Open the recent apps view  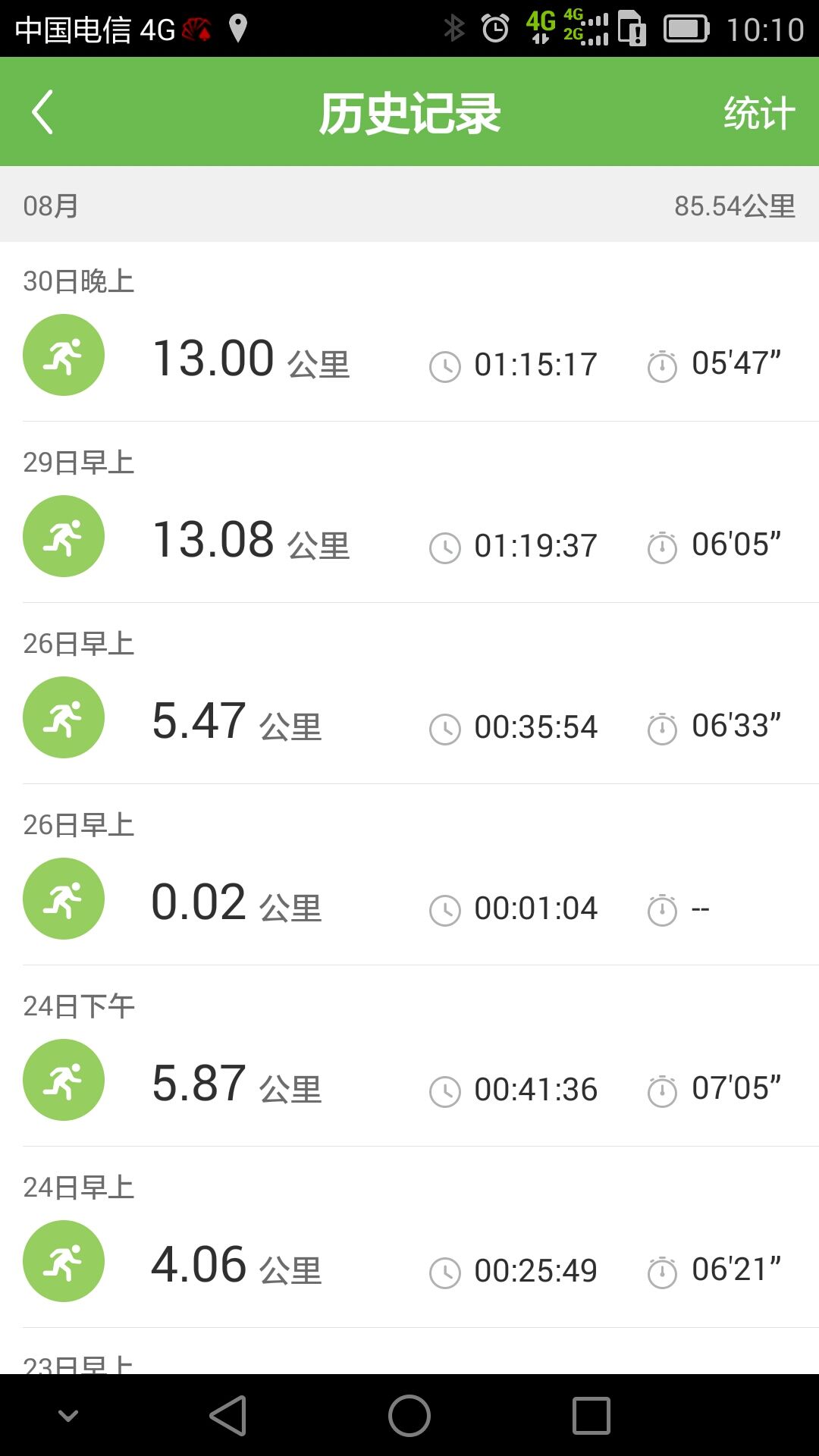click(x=591, y=1416)
